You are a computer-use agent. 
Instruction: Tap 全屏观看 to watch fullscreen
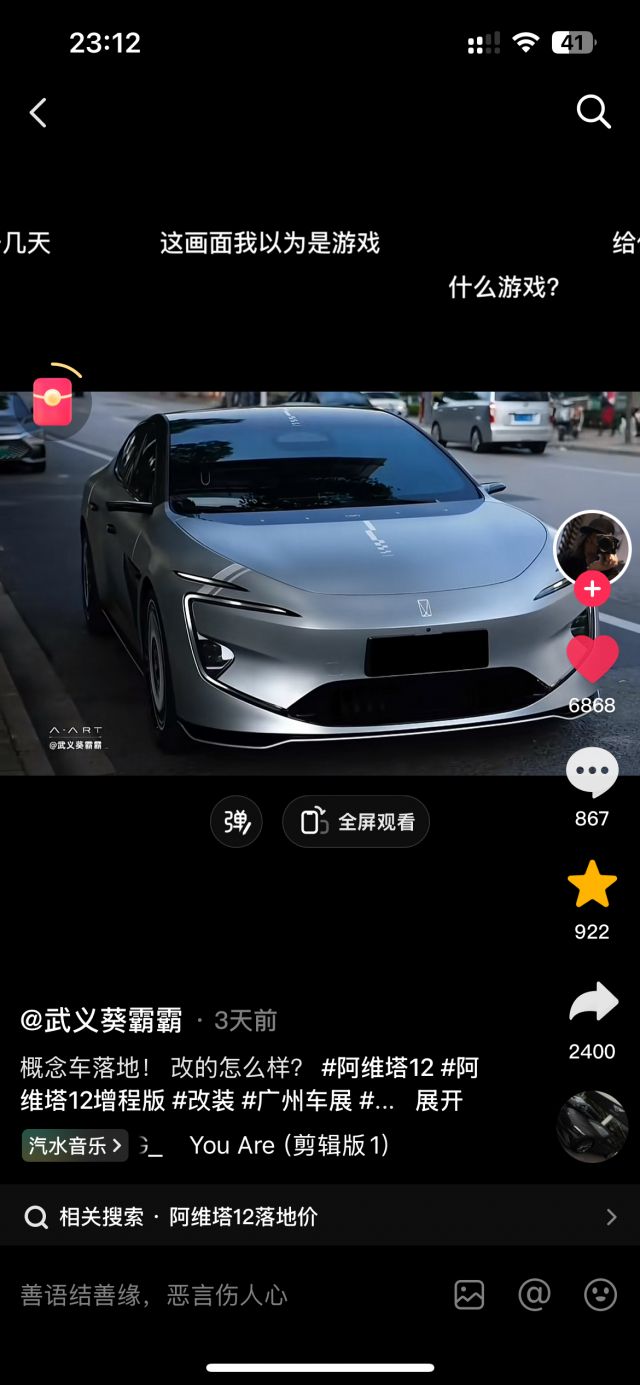click(356, 822)
